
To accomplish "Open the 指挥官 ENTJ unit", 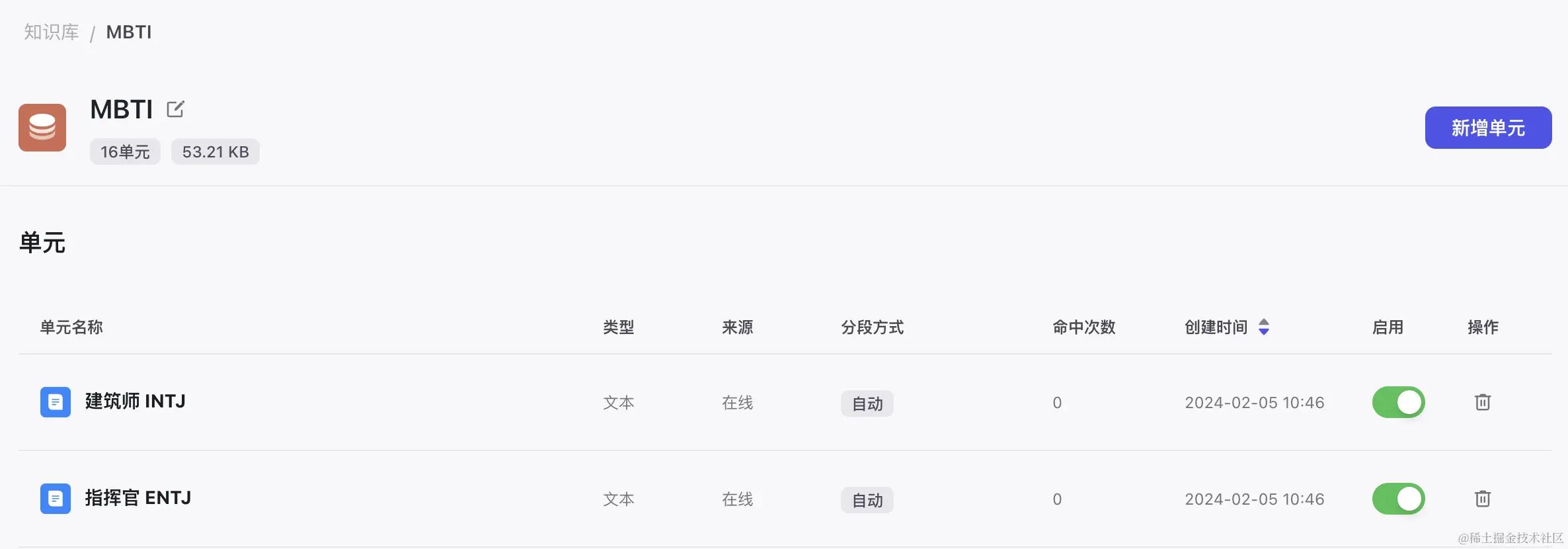I will pos(137,498).
